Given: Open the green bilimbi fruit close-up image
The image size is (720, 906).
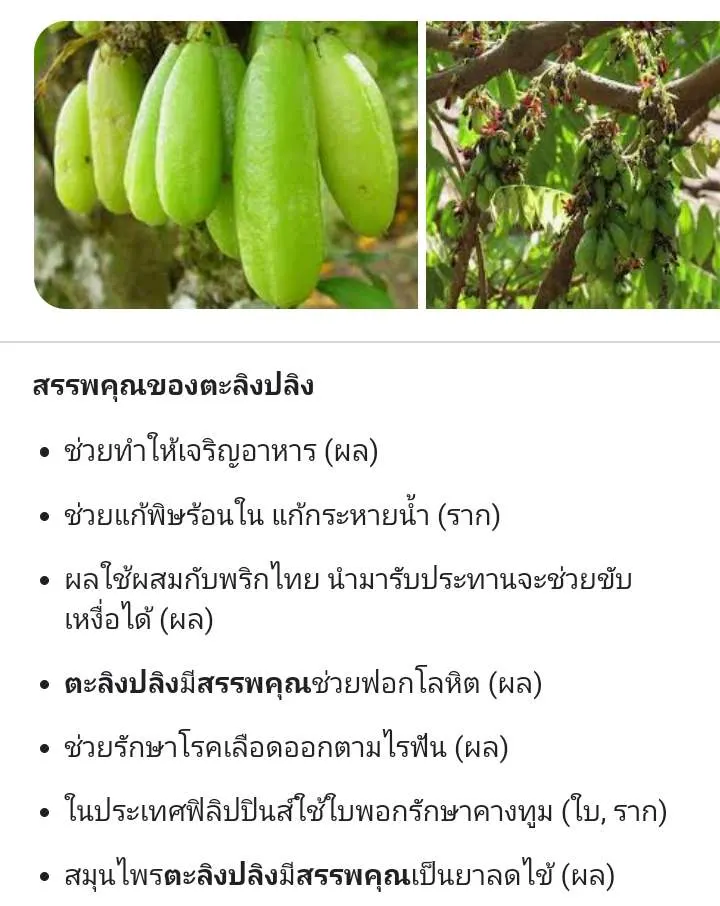Looking at the screenshot, I should tap(226, 165).
